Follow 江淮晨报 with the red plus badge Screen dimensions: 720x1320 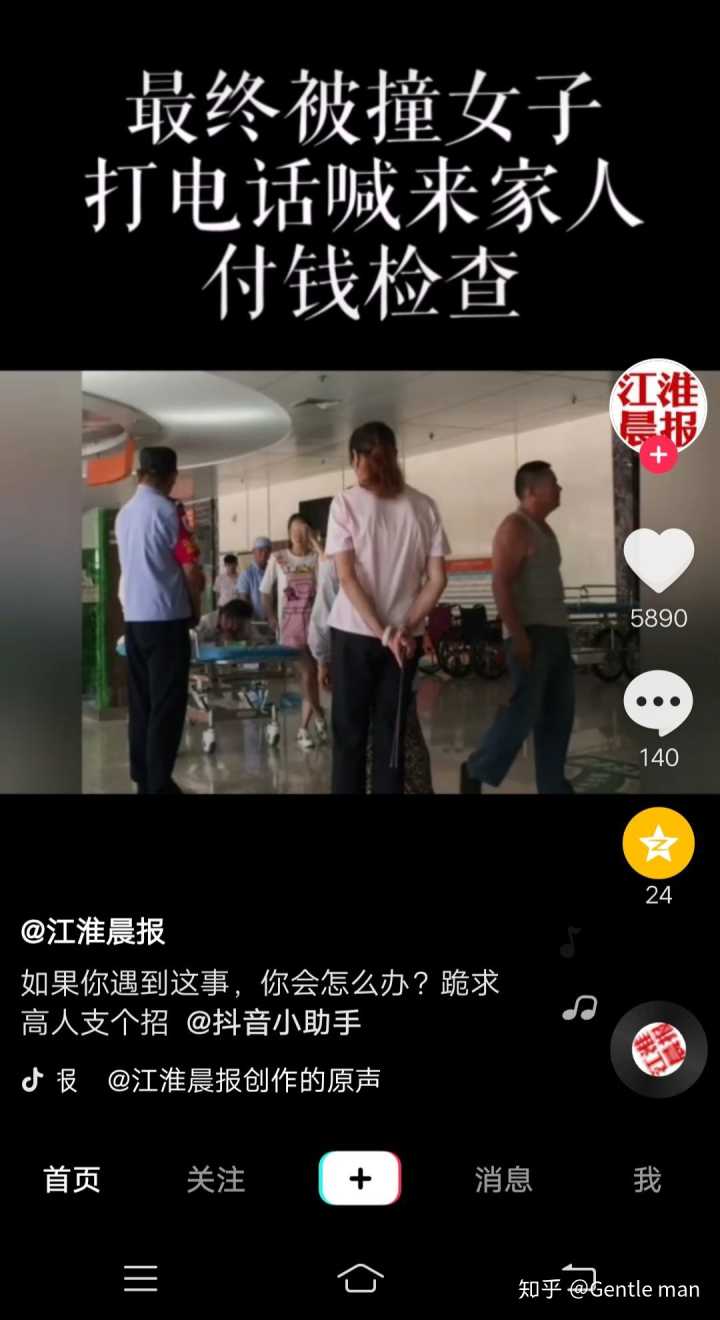pyautogui.click(x=658, y=455)
